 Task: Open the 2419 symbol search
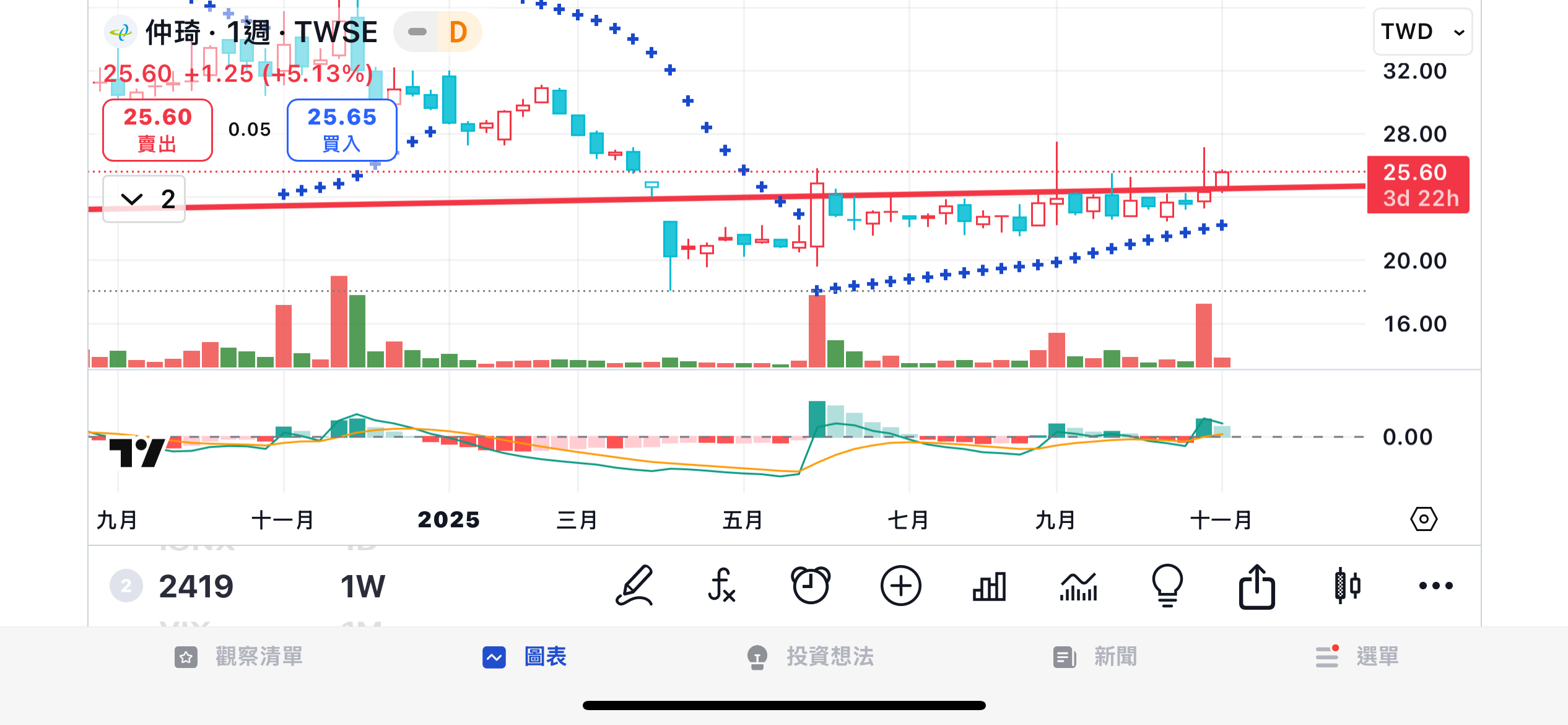tap(196, 586)
